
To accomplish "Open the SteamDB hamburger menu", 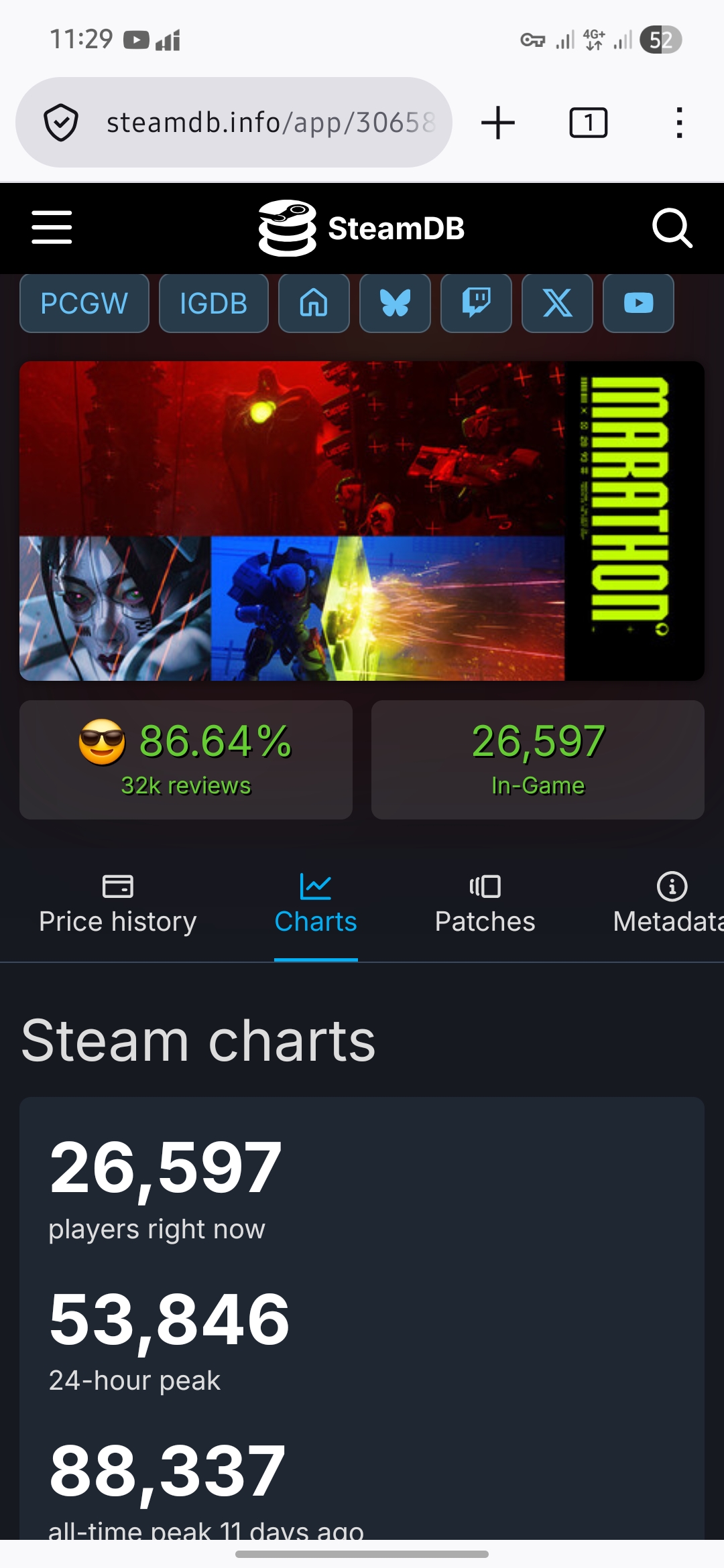I will (52, 228).
